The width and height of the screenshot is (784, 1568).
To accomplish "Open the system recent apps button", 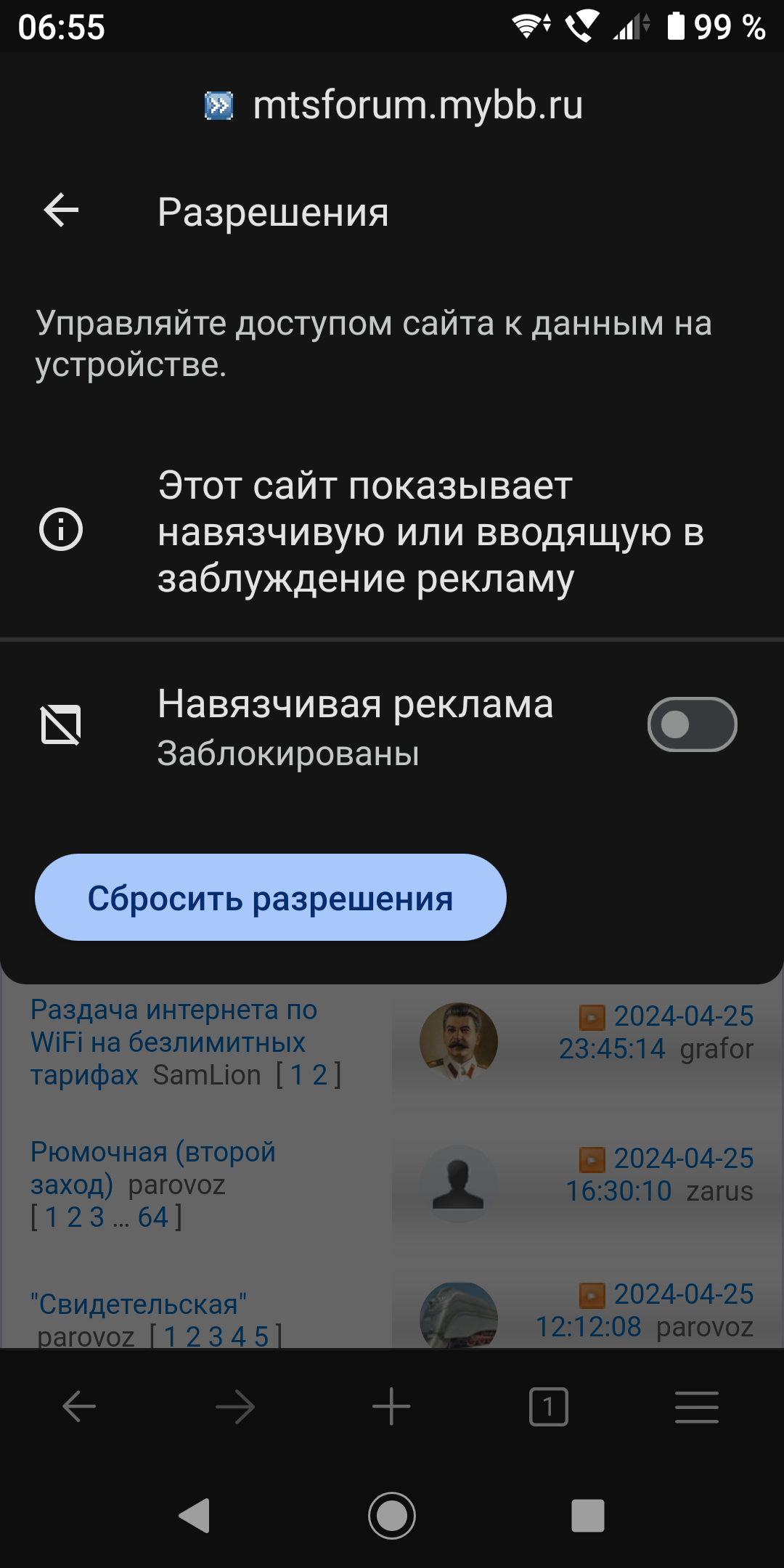I will pos(588,1515).
